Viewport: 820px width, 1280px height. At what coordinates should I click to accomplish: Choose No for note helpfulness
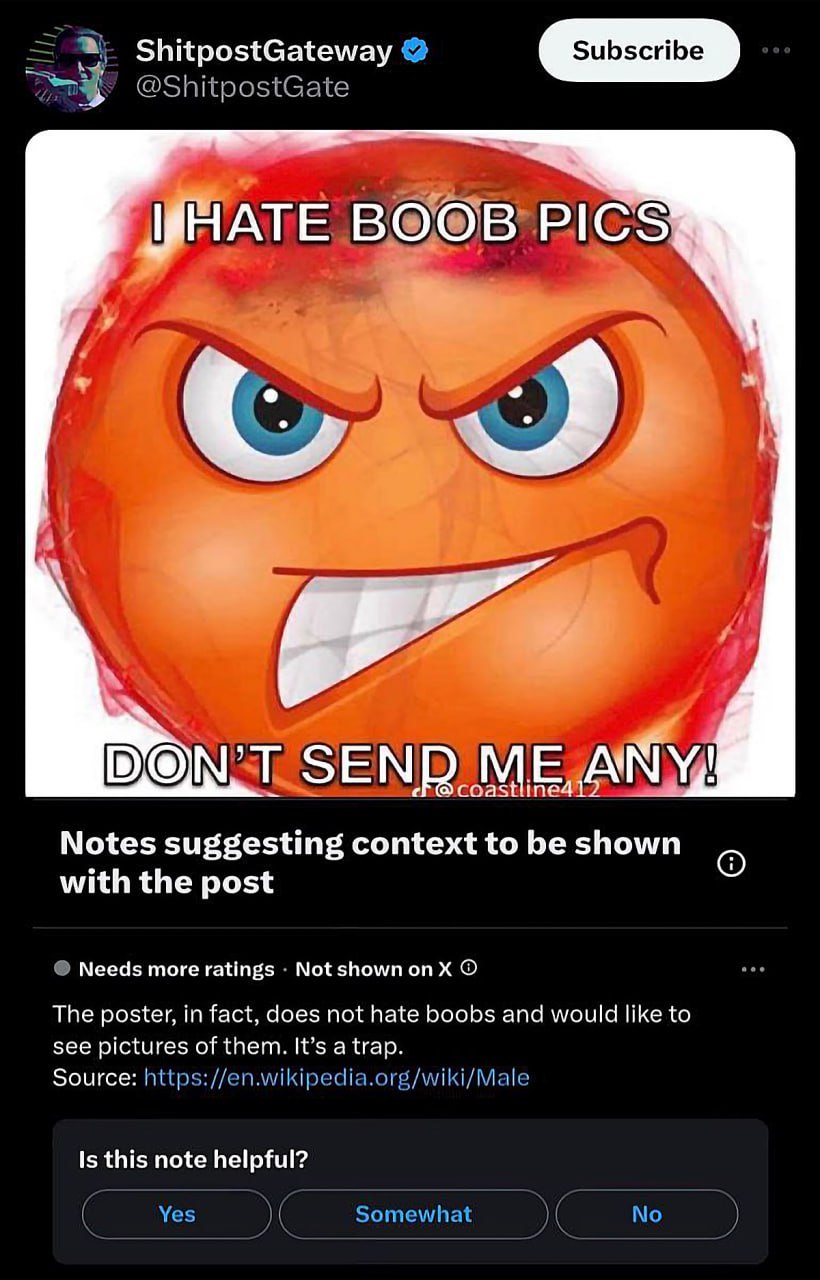[x=646, y=1214]
